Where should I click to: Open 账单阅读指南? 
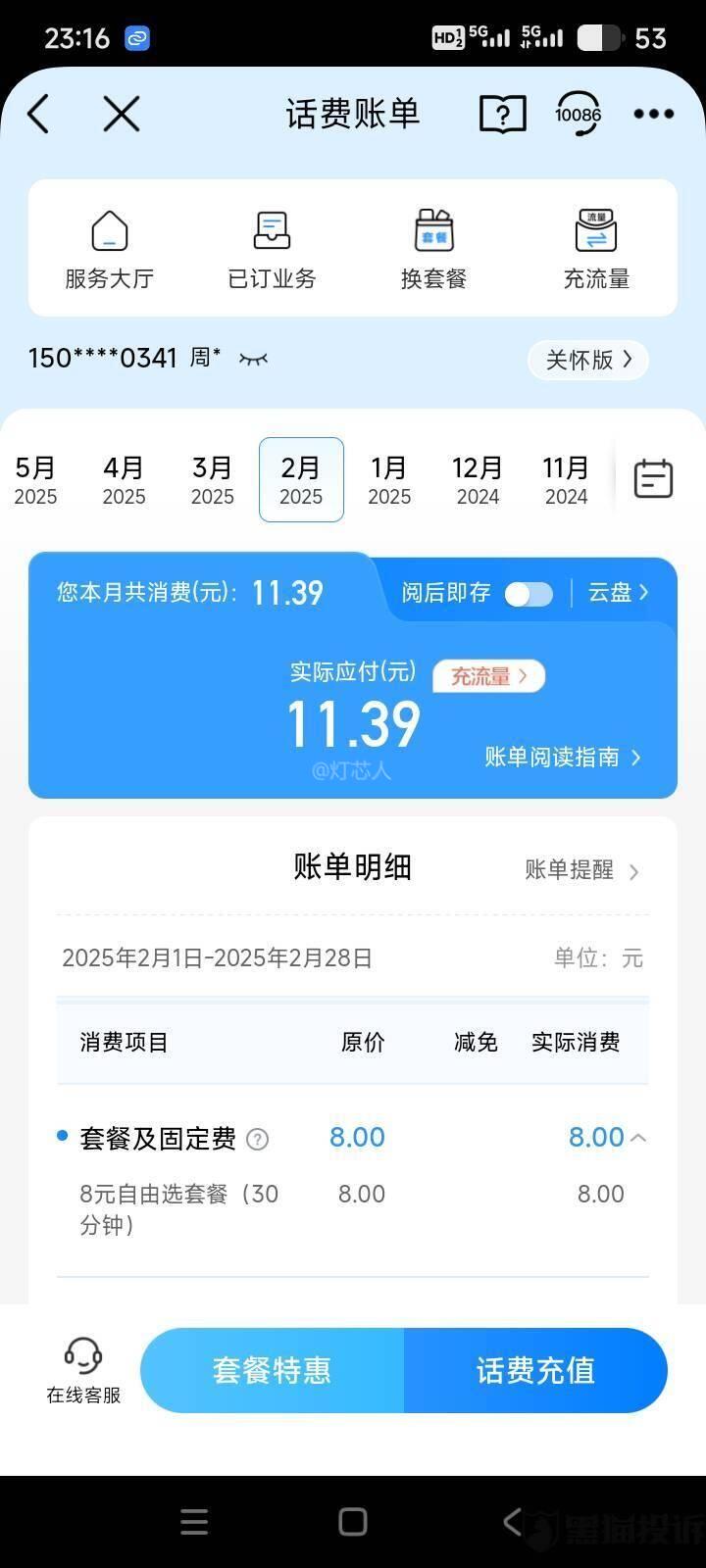click(x=562, y=758)
